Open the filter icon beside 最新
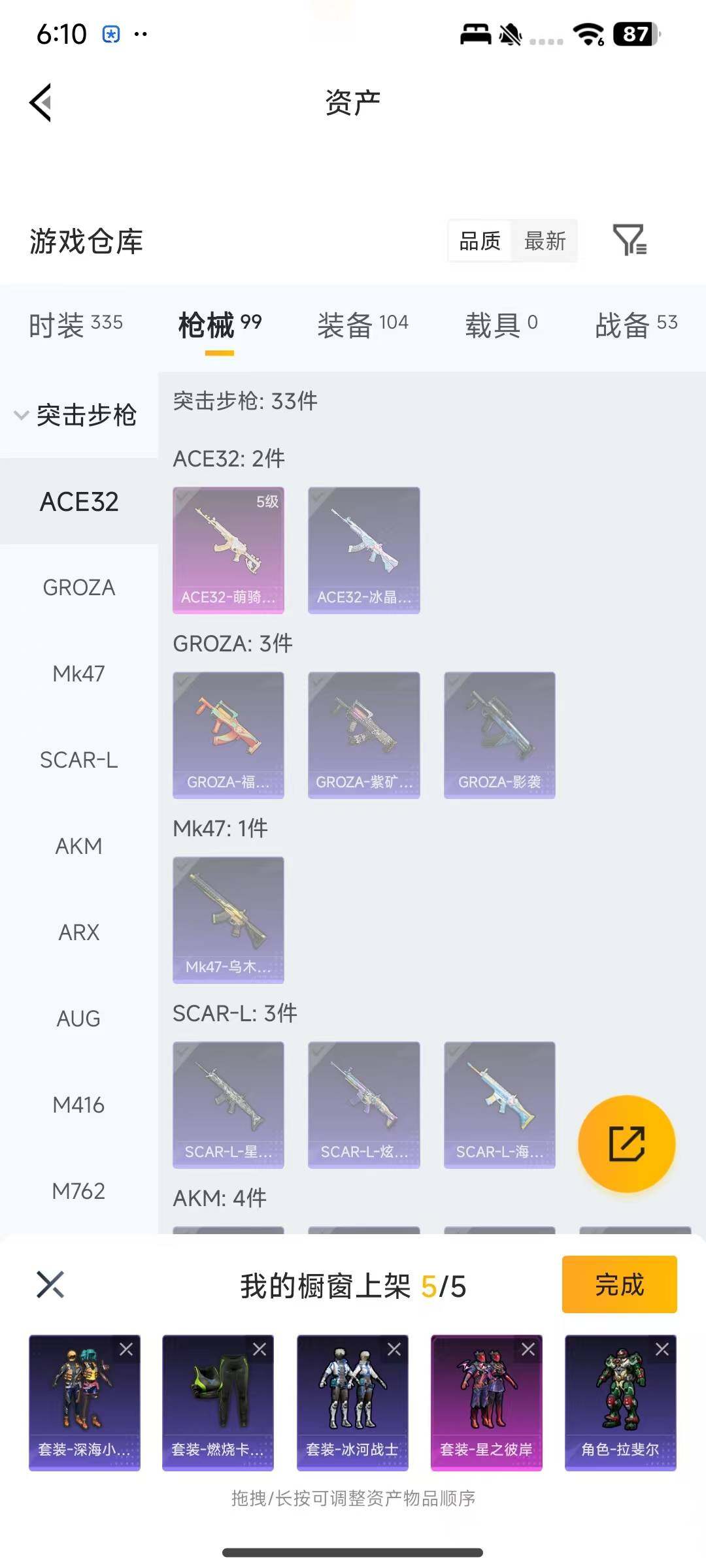 (x=629, y=240)
